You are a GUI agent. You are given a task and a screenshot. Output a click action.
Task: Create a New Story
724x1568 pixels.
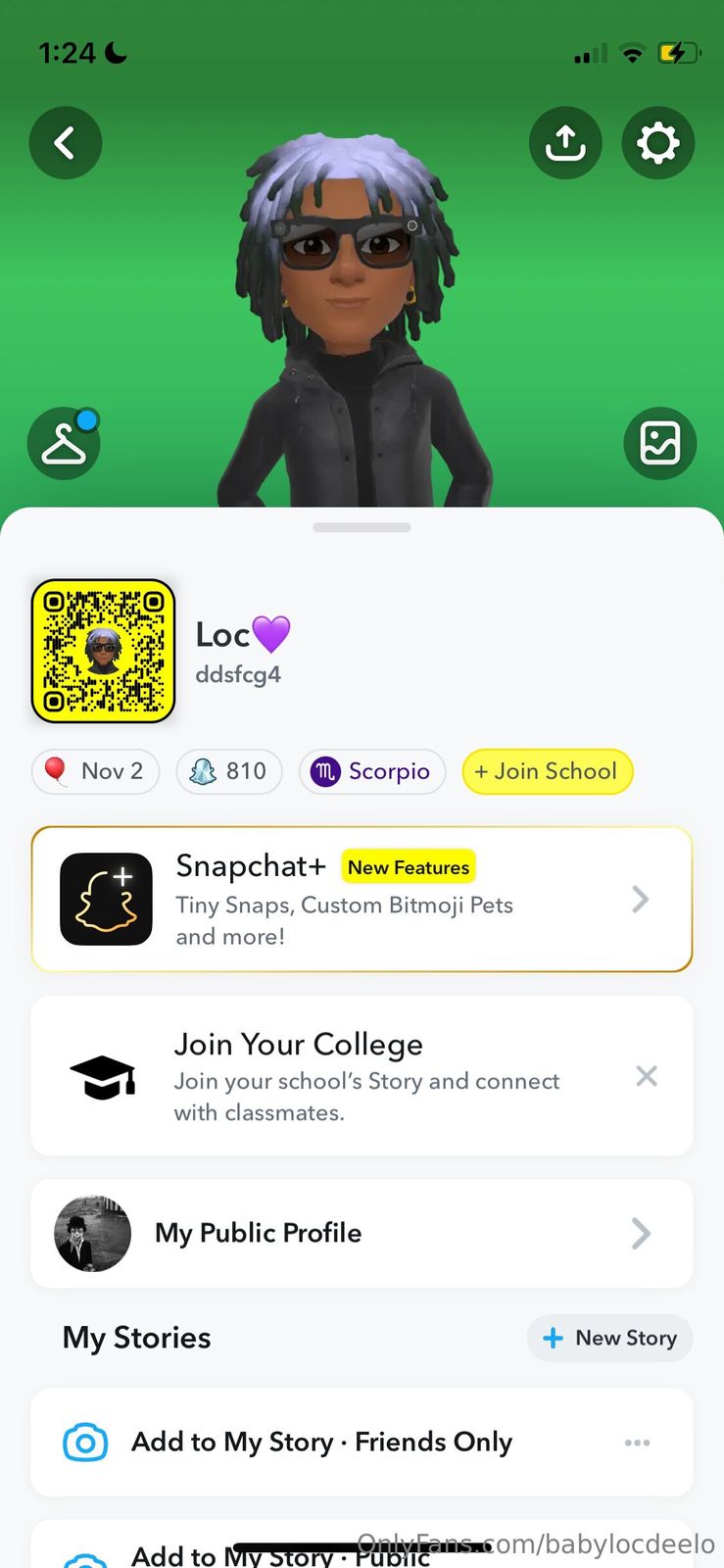[x=609, y=1338]
